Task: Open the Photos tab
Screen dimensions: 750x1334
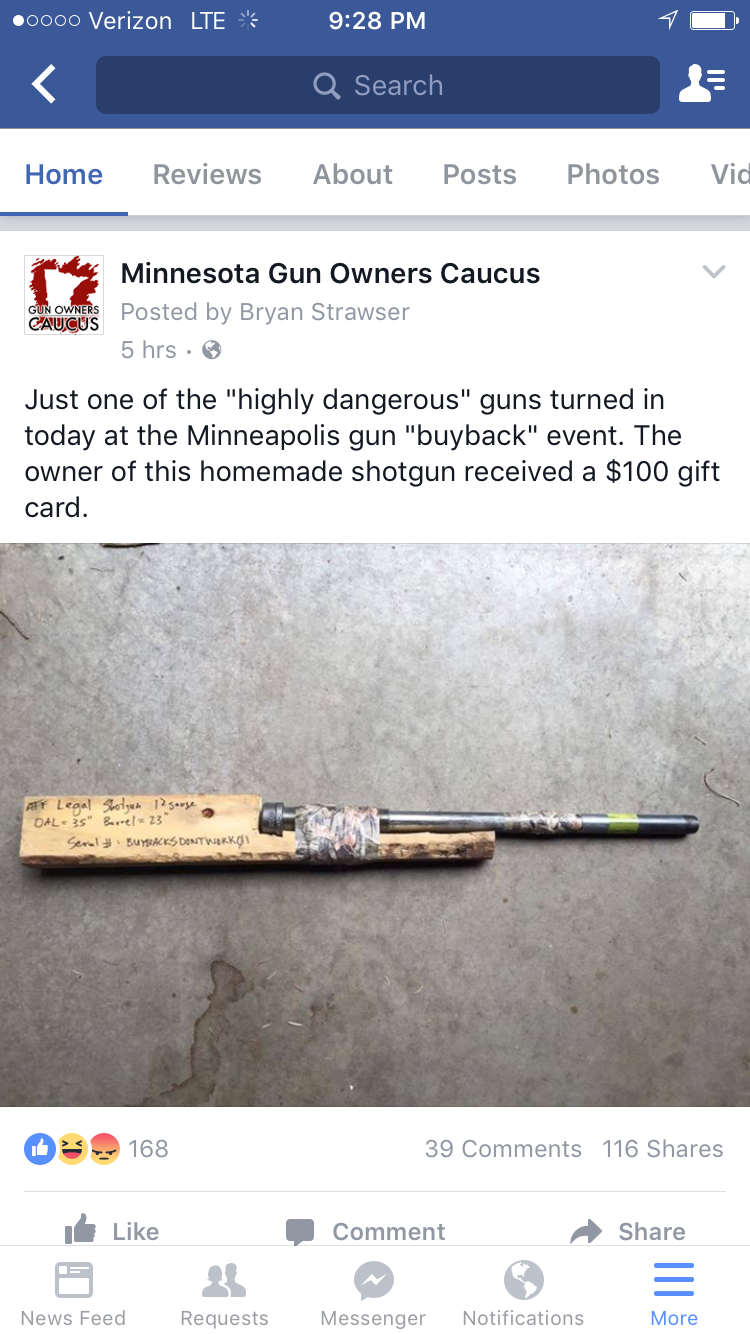Action: [612, 174]
